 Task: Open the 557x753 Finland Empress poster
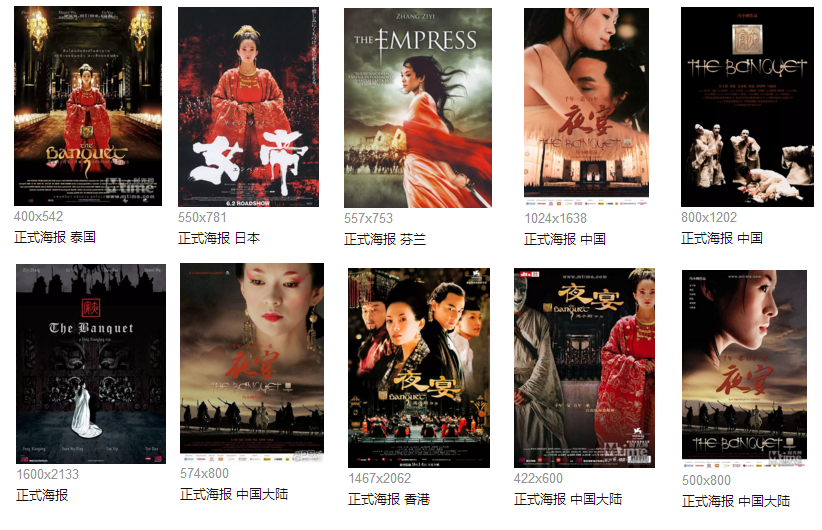click(x=418, y=108)
